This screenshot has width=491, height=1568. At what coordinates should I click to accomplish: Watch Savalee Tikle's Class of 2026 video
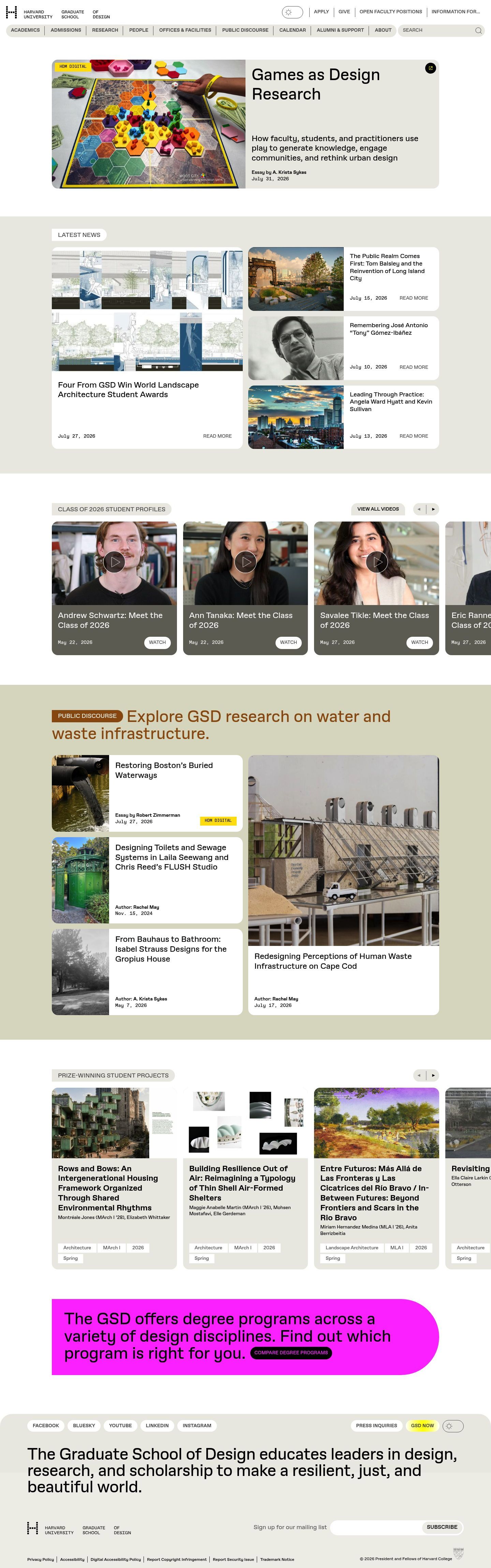coord(419,642)
